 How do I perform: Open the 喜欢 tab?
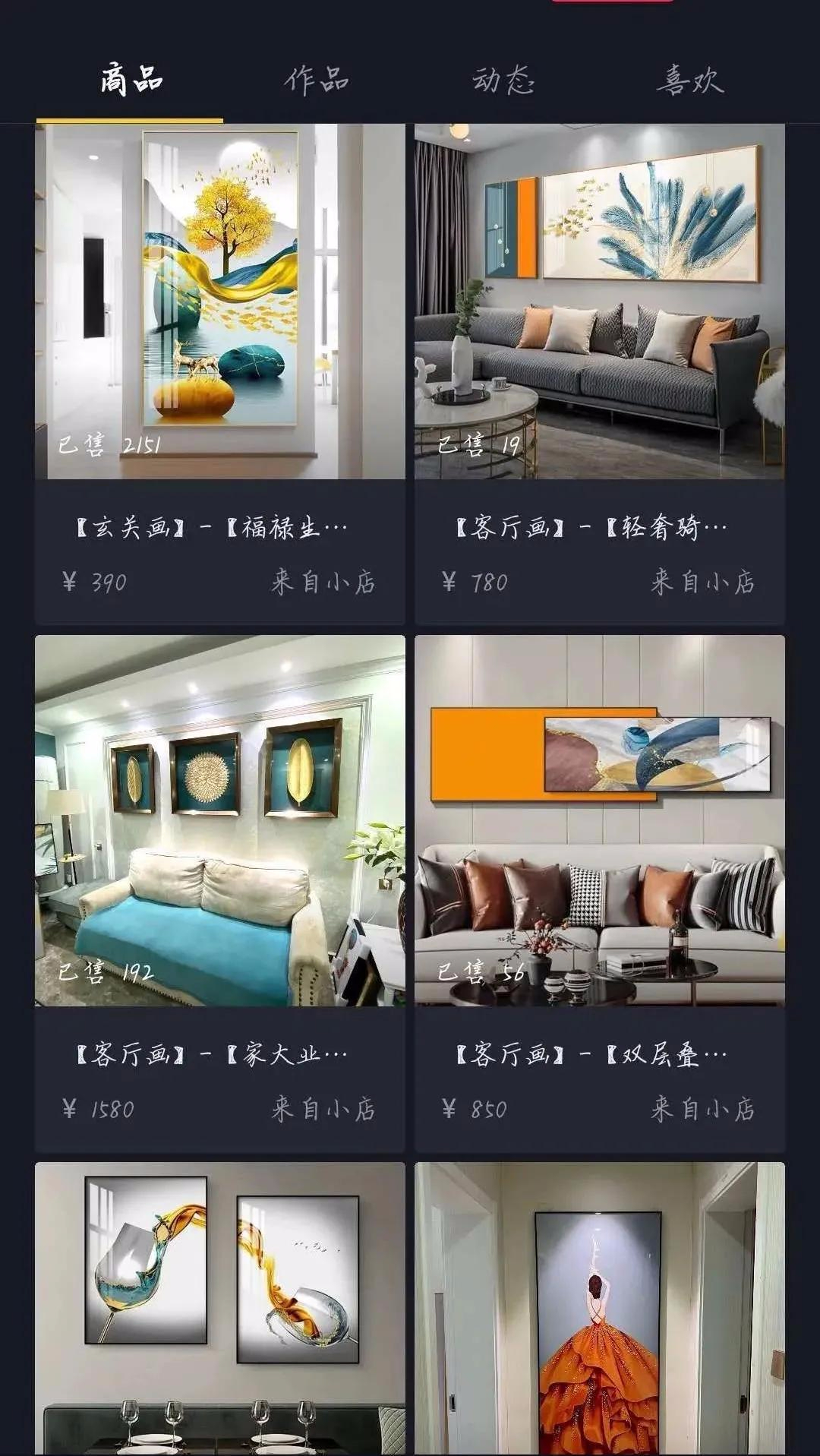pos(689,79)
